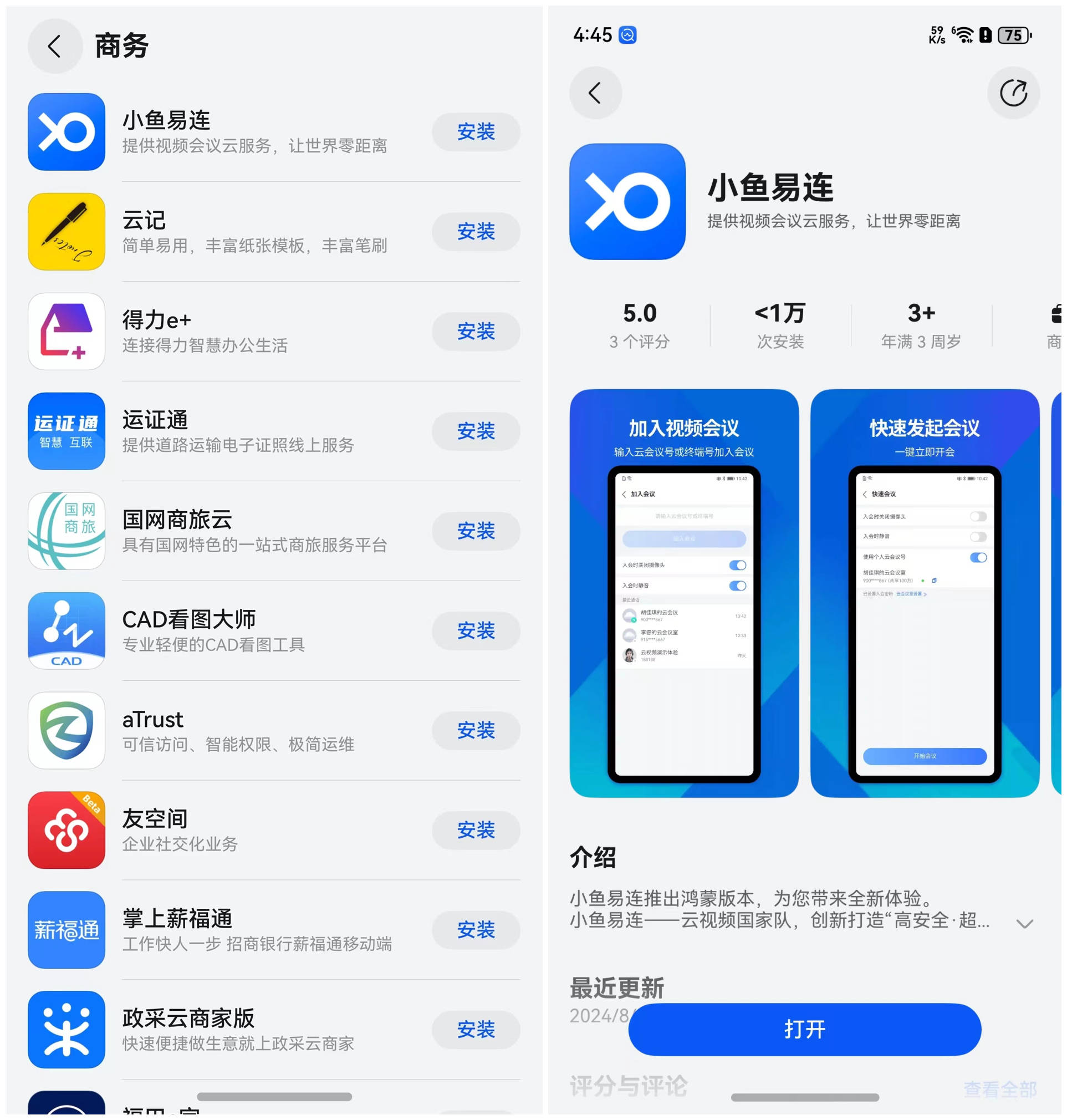Install 政采云商家版

click(476, 1029)
